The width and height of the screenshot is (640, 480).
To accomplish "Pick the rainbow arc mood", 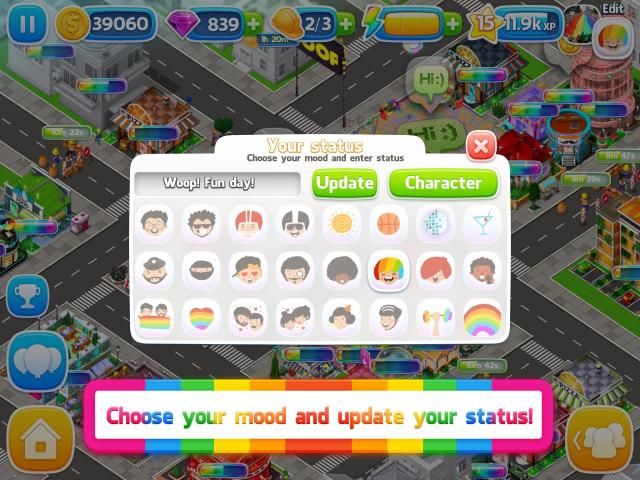I will (482, 317).
